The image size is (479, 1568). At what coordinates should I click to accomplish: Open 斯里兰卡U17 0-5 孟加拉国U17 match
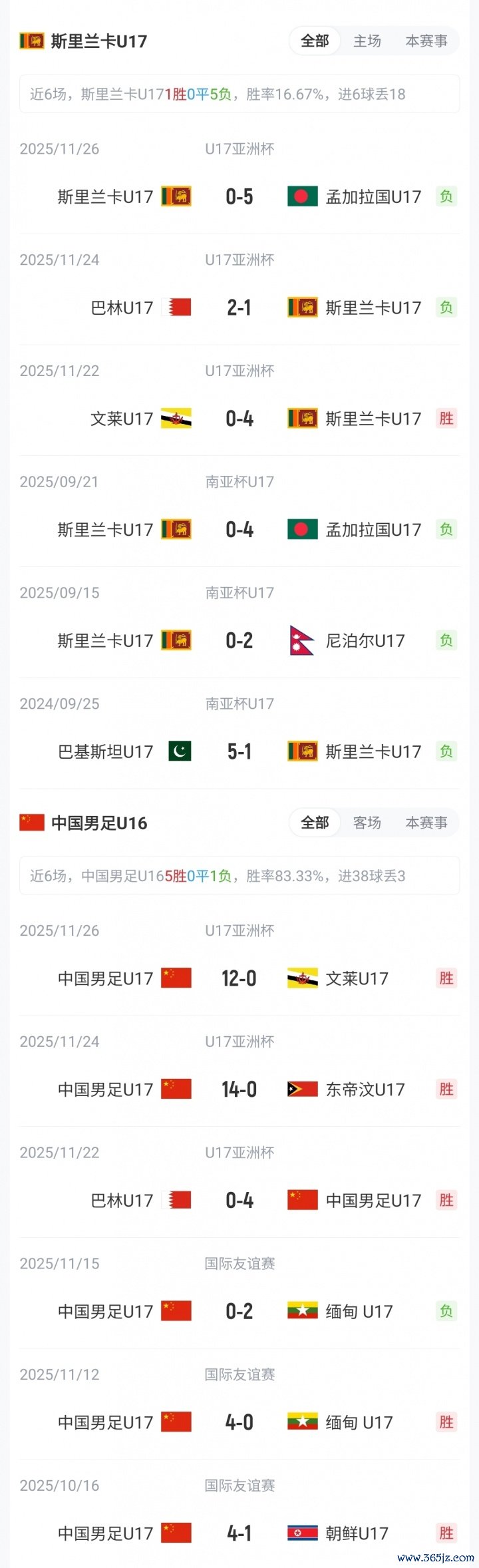point(239,197)
